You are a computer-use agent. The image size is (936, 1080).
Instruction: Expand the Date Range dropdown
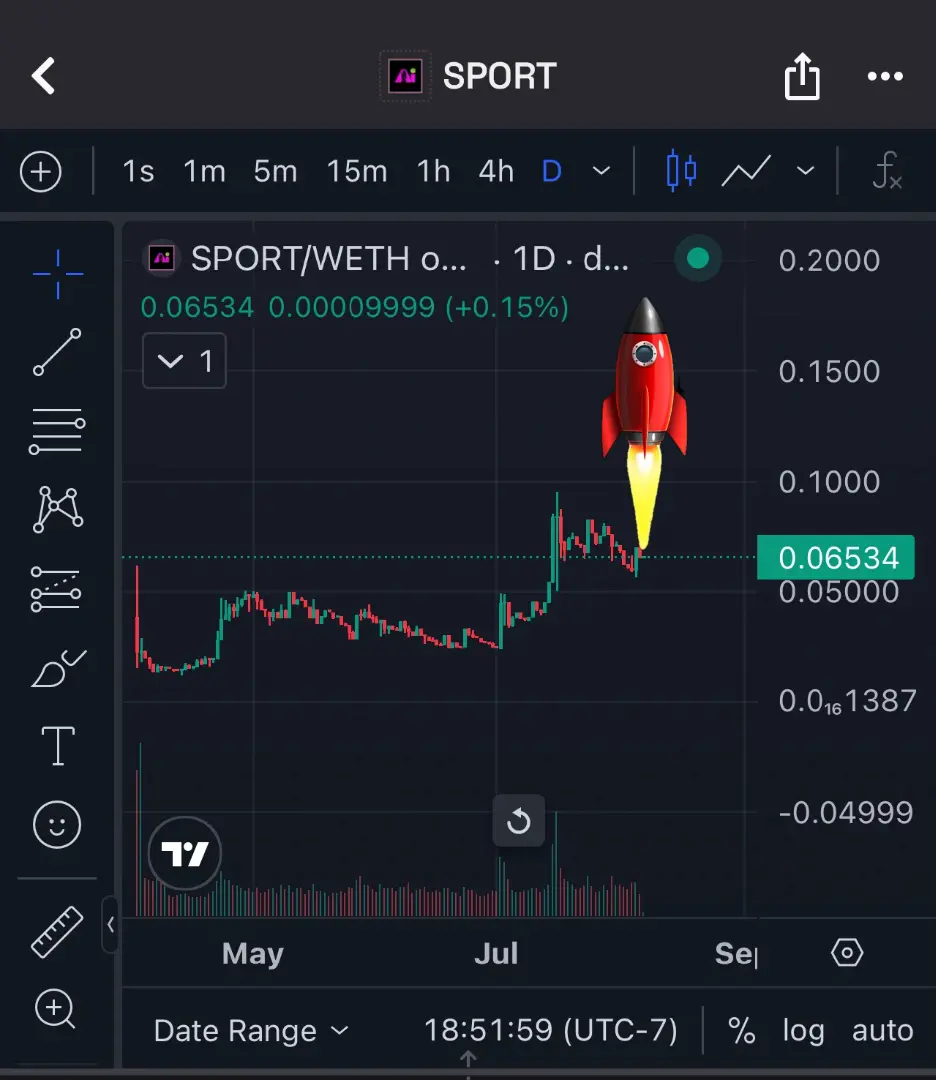251,1031
